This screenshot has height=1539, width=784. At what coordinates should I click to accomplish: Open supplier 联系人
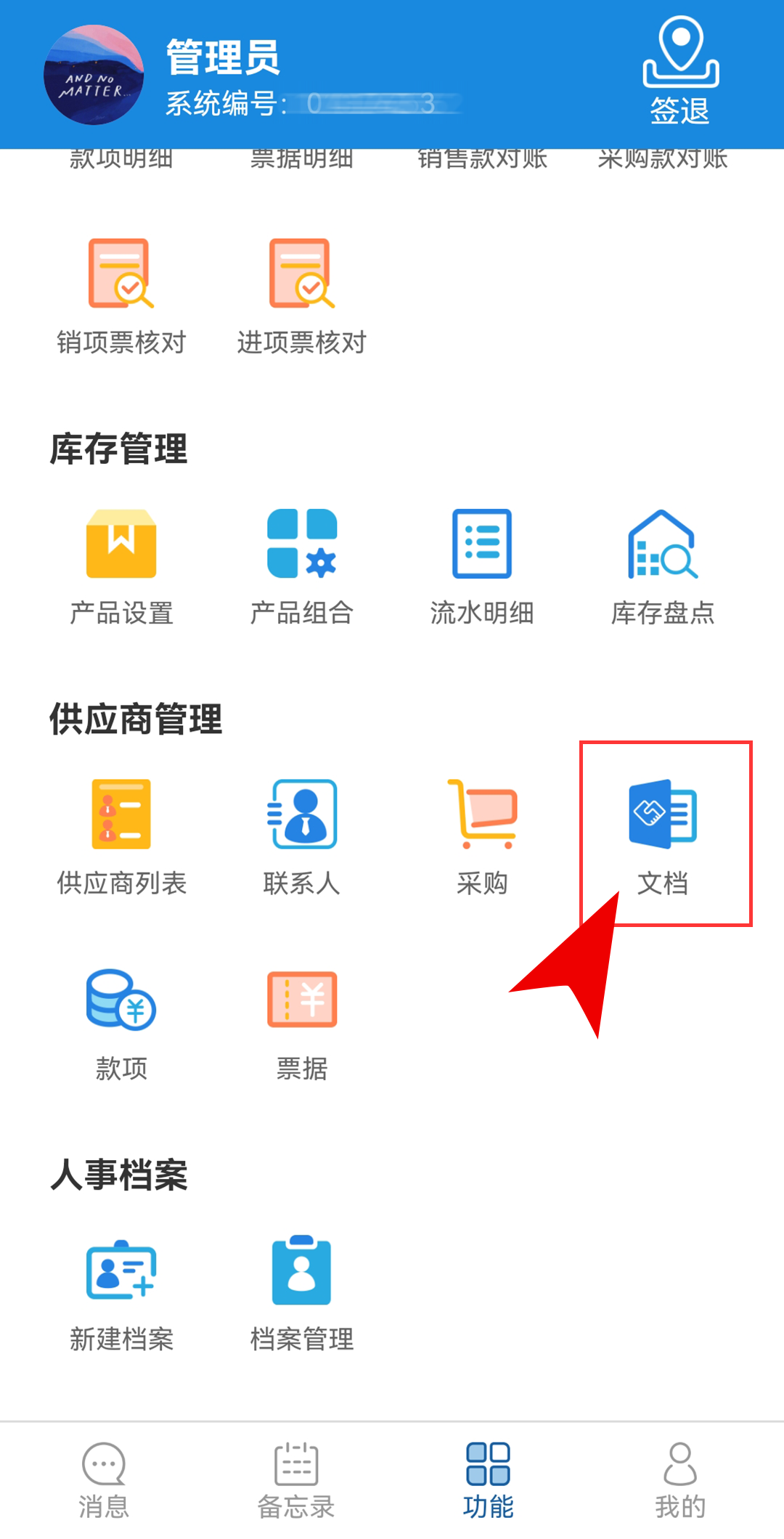click(302, 836)
